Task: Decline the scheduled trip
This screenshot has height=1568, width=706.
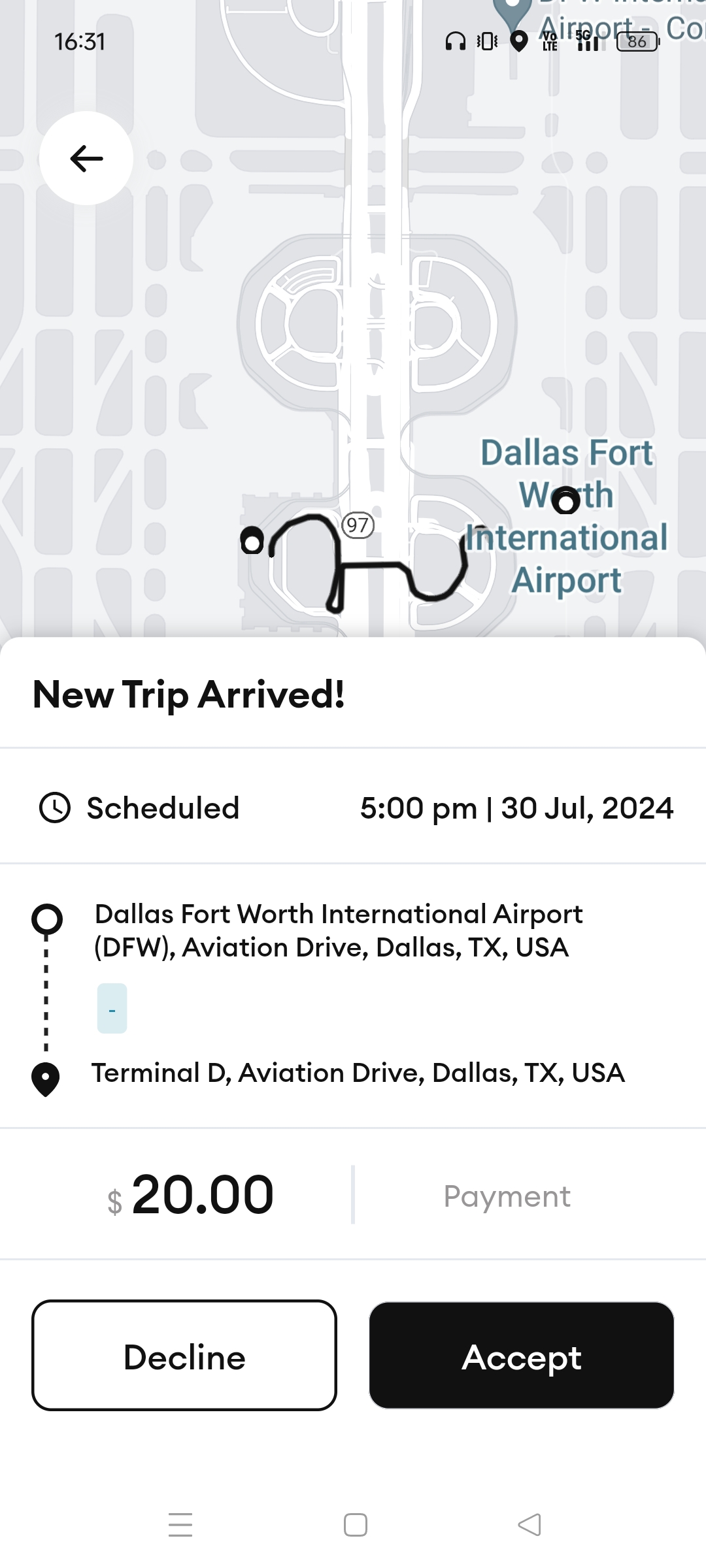Action: click(x=184, y=1356)
